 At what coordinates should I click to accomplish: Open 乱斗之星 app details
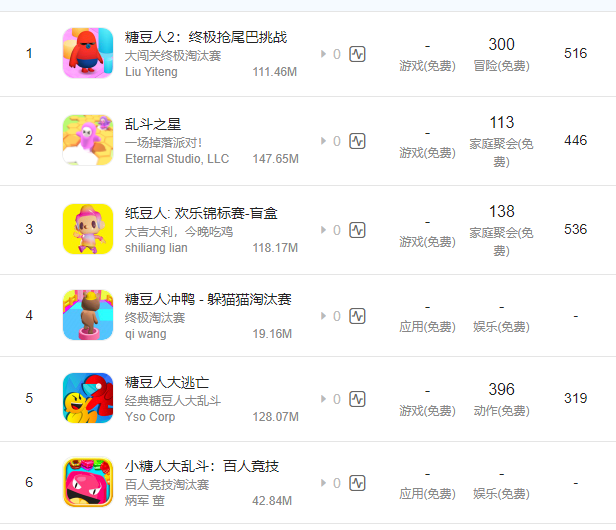tap(152, 124)
